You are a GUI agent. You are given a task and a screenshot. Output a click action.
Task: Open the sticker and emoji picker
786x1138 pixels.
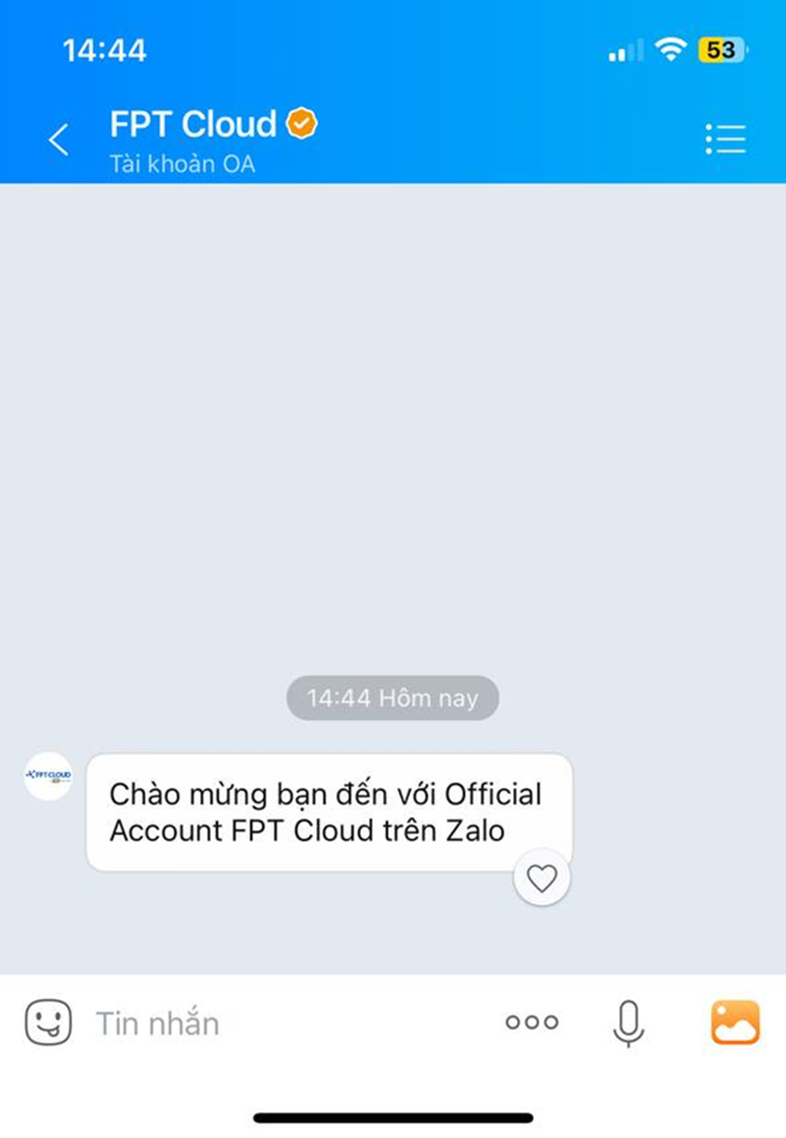tap(48, 1022)
